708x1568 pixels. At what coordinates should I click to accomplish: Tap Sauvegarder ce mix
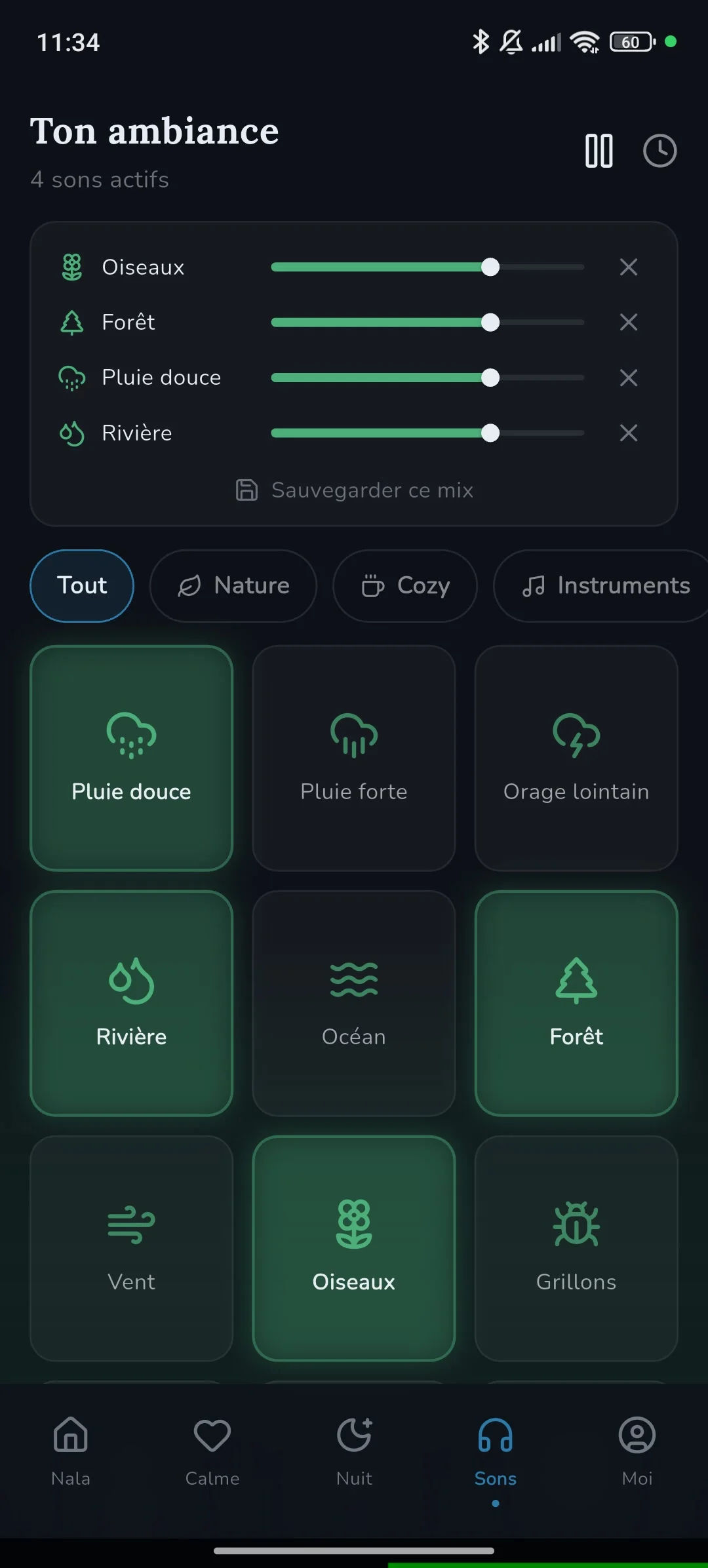[354, 490]
